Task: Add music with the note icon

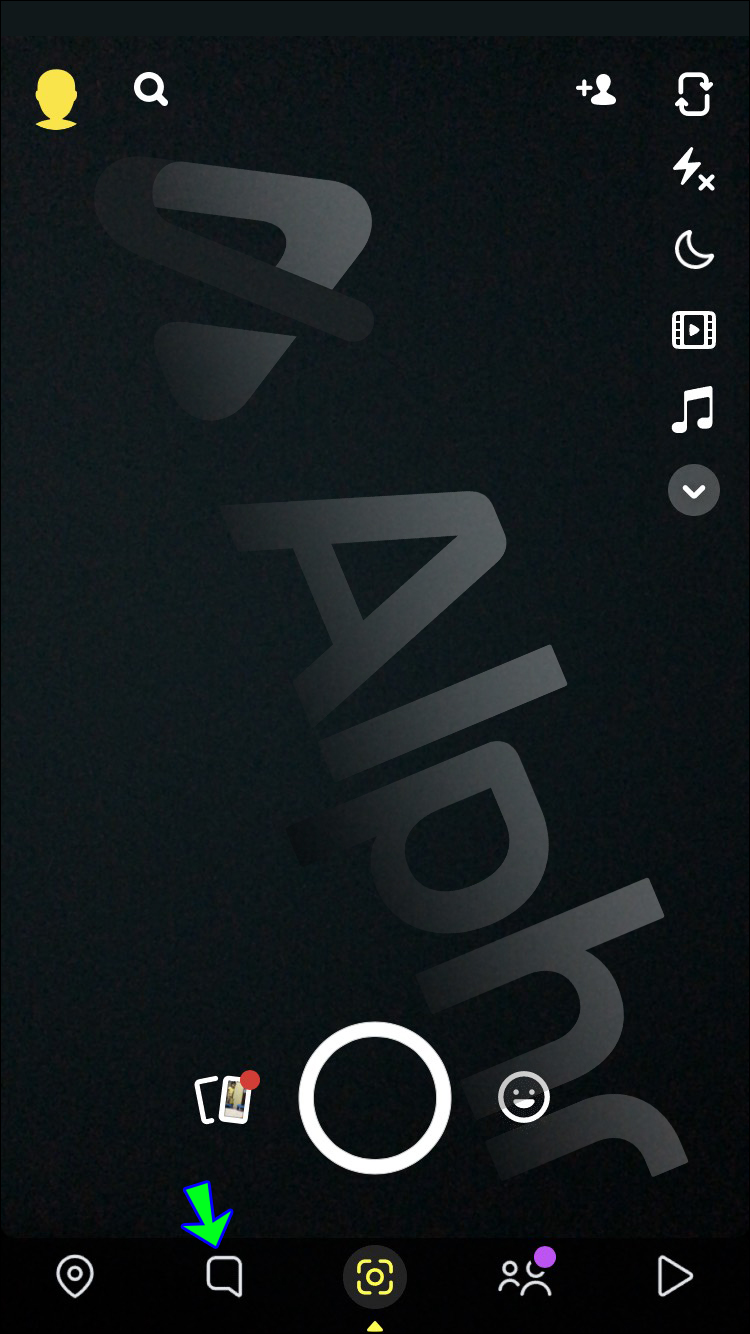Action: point(693,409)
